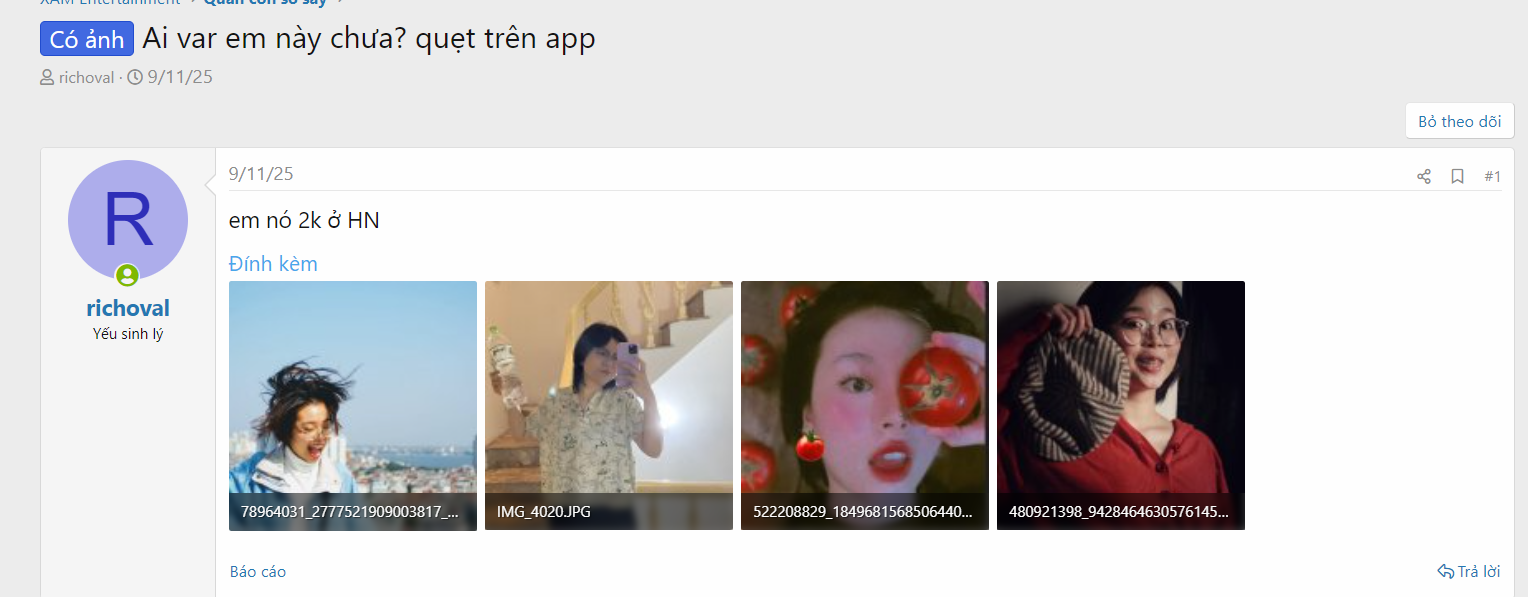
Task: Open the attachment starting with 480921398
Action: tap(1120, 405)
